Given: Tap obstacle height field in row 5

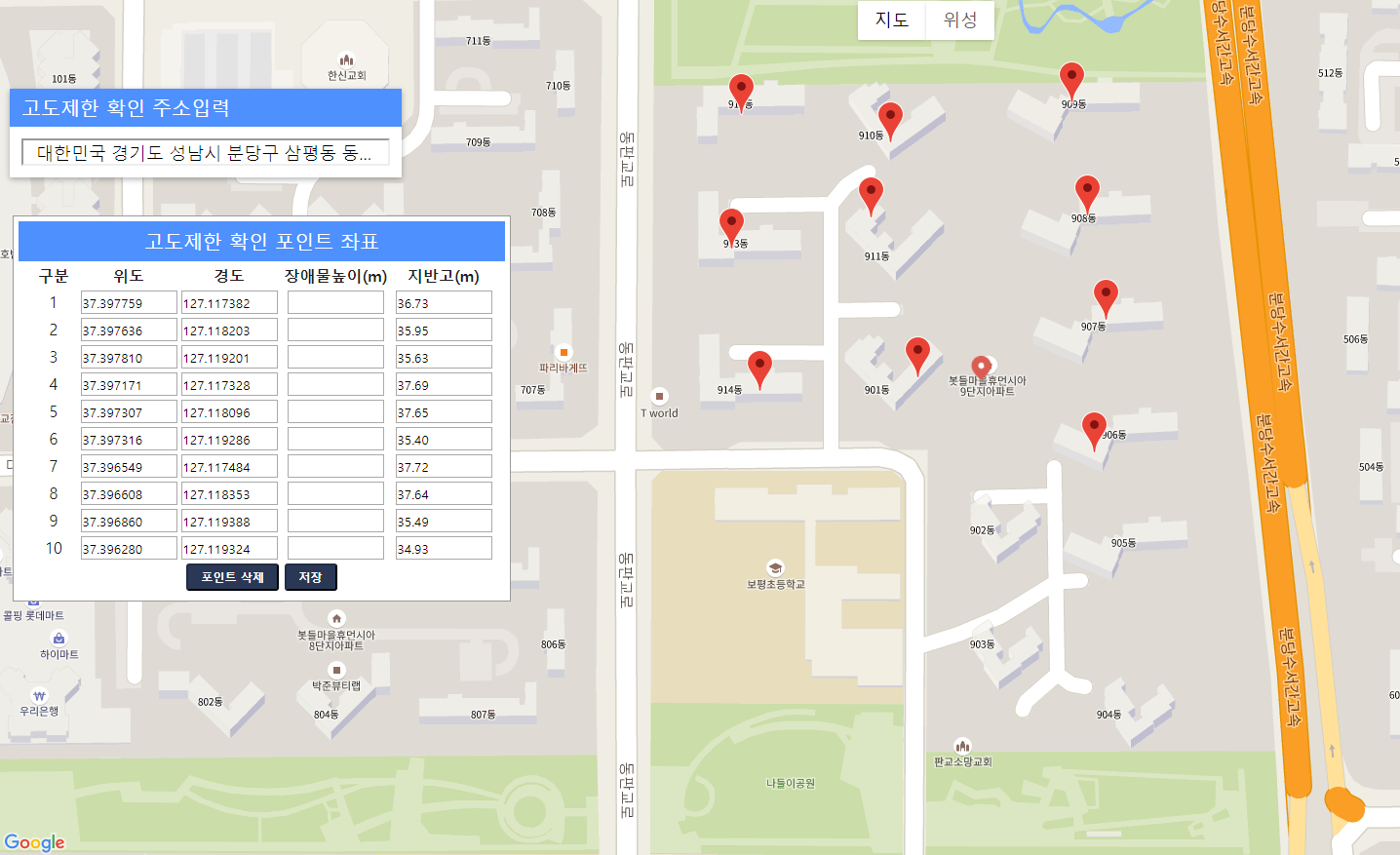Looking at the screenshot, I should pyautogui.click(x=335, y=412).
